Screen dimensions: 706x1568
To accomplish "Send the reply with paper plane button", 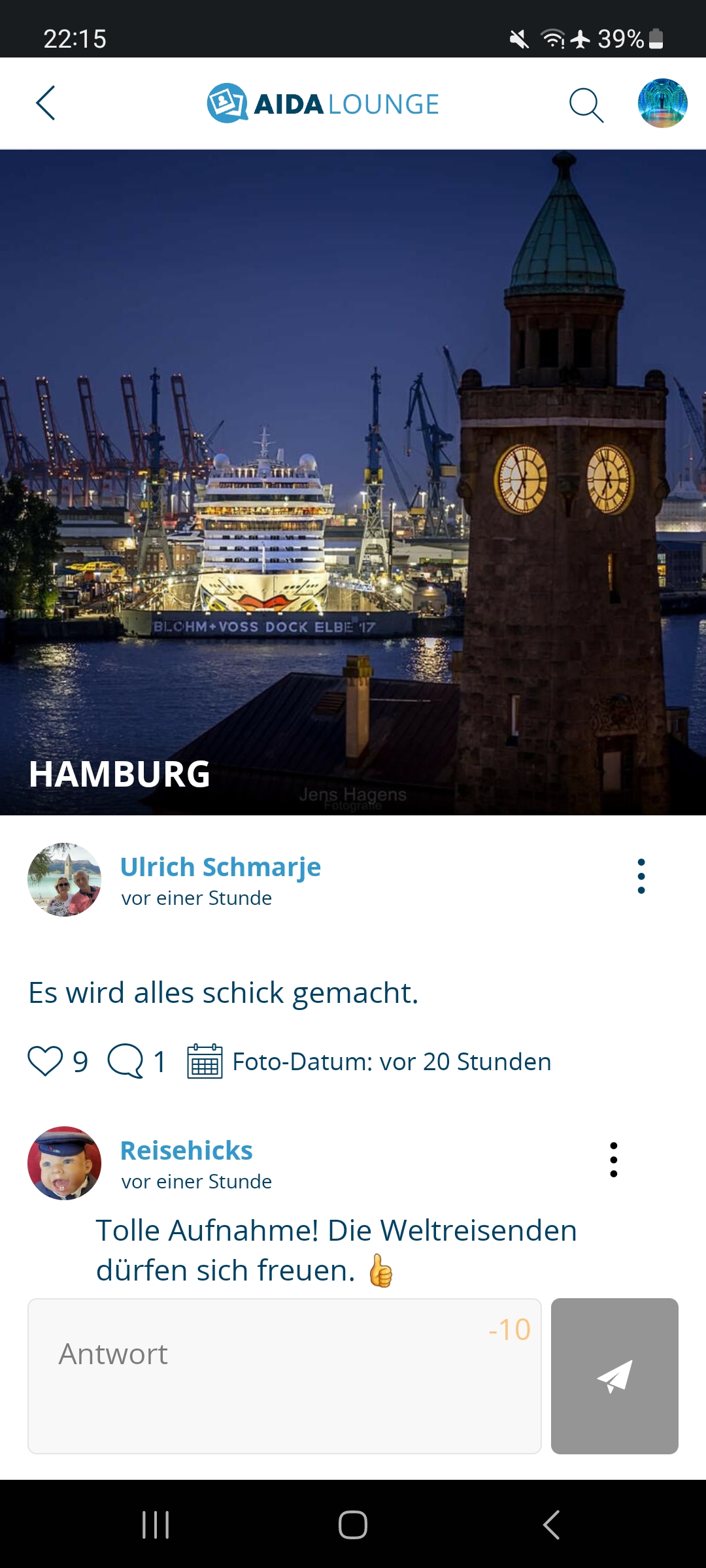I will tap(614, 1376).
